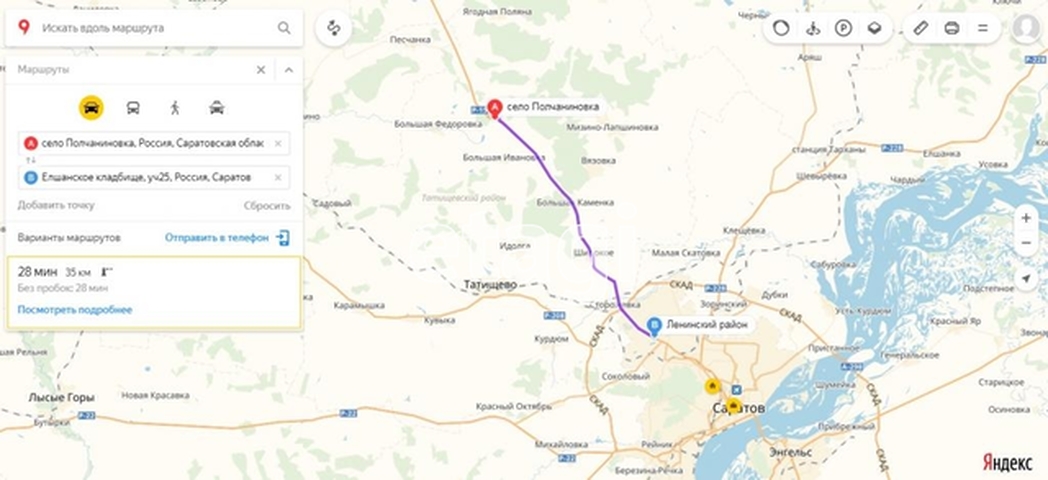Screen dimensions: 1048x480
Task: Tap Добавить точку to add waypoint
Action: pos(56,206)
